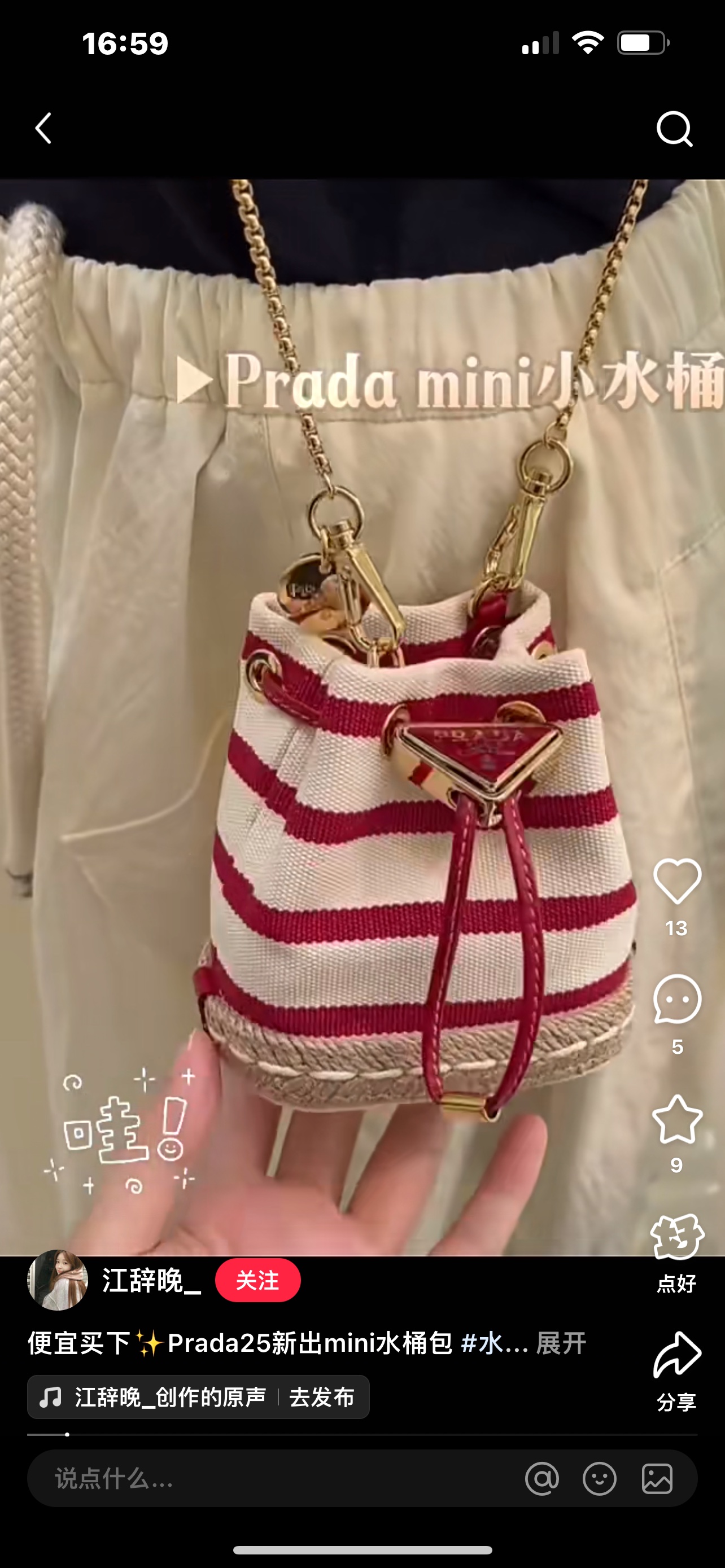Screen dimensions: 725x1568
Task: Follow the author with 关注 button
Action: coord(257,1280)
